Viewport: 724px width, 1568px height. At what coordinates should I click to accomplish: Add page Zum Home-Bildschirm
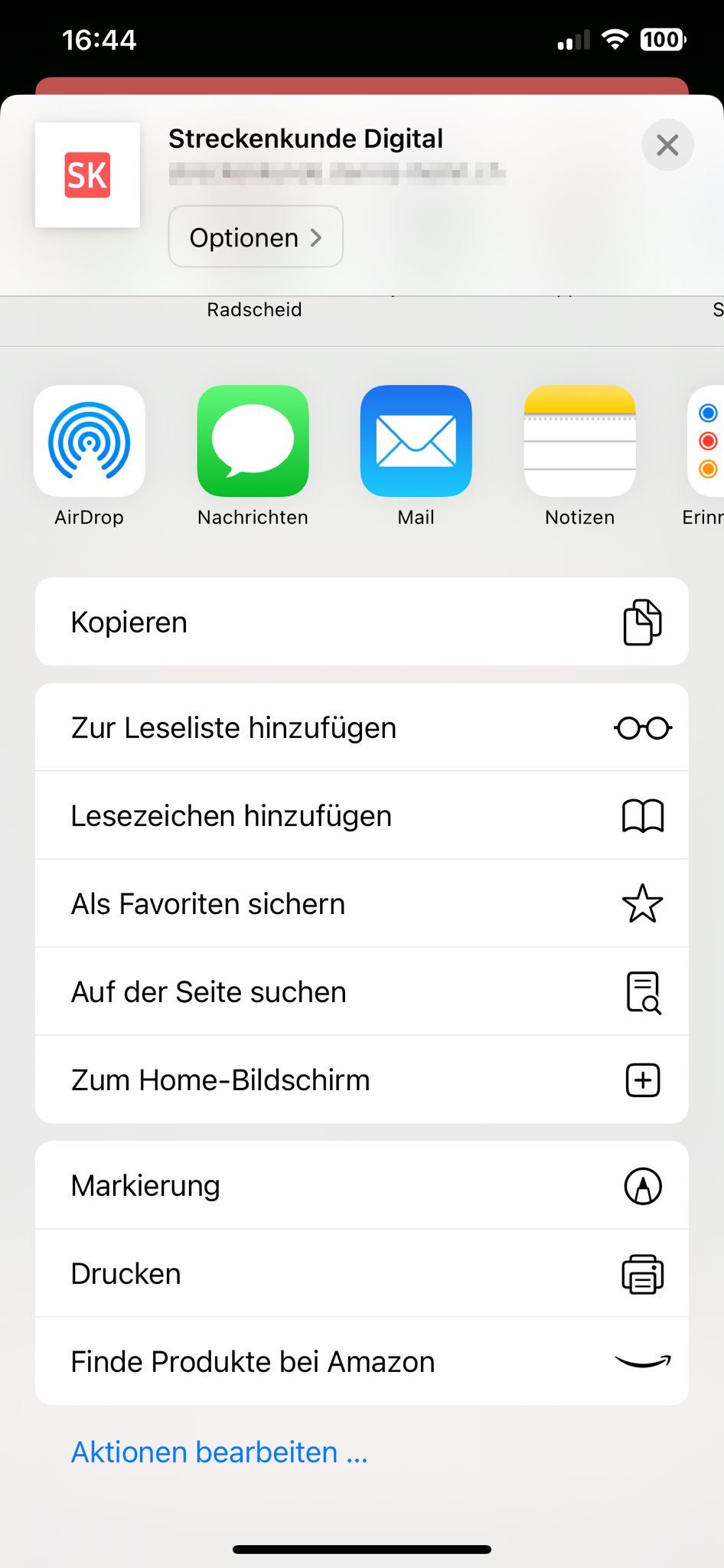click(361, 1080)
